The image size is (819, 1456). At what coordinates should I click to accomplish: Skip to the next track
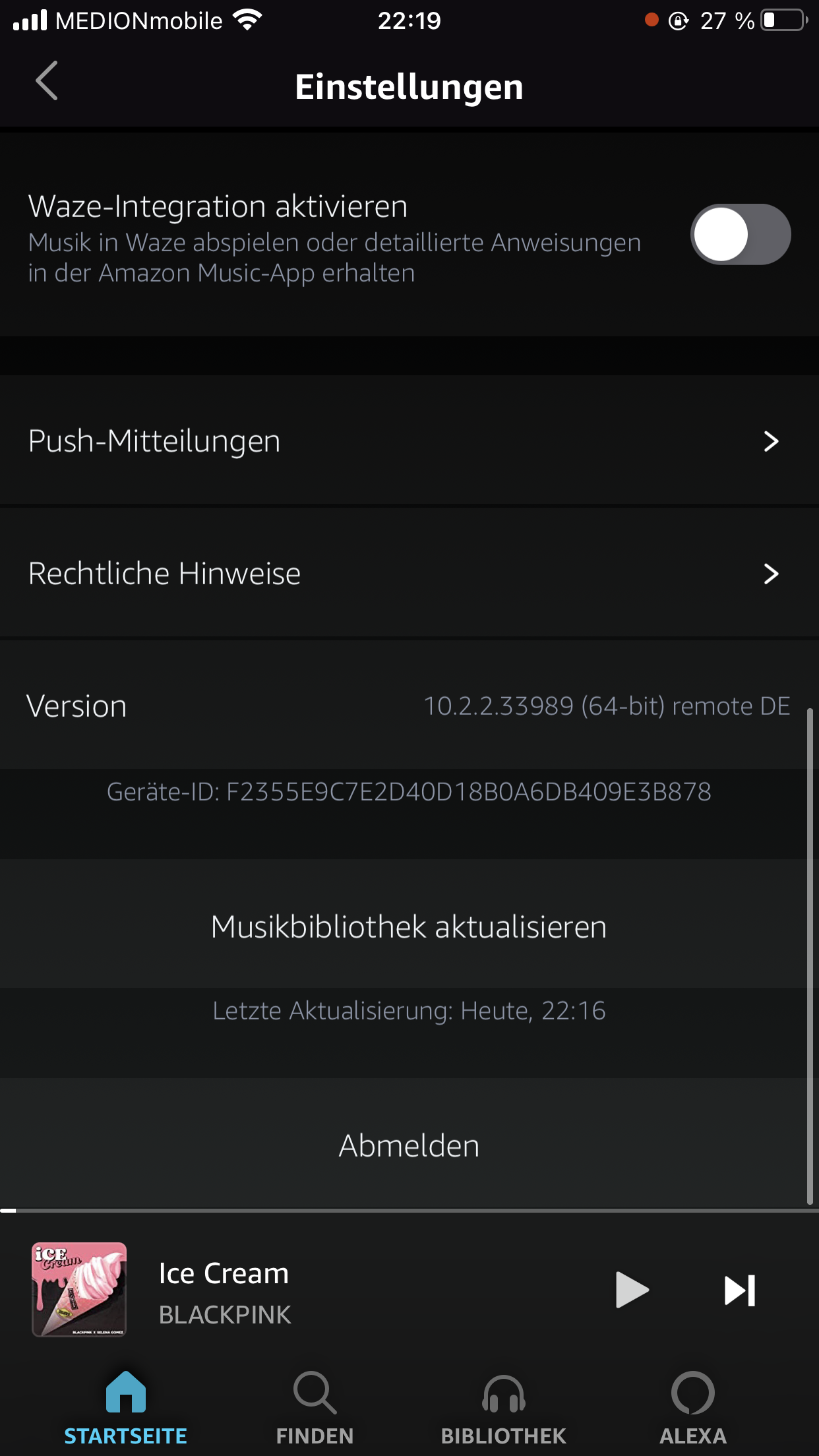point(740,1290)
